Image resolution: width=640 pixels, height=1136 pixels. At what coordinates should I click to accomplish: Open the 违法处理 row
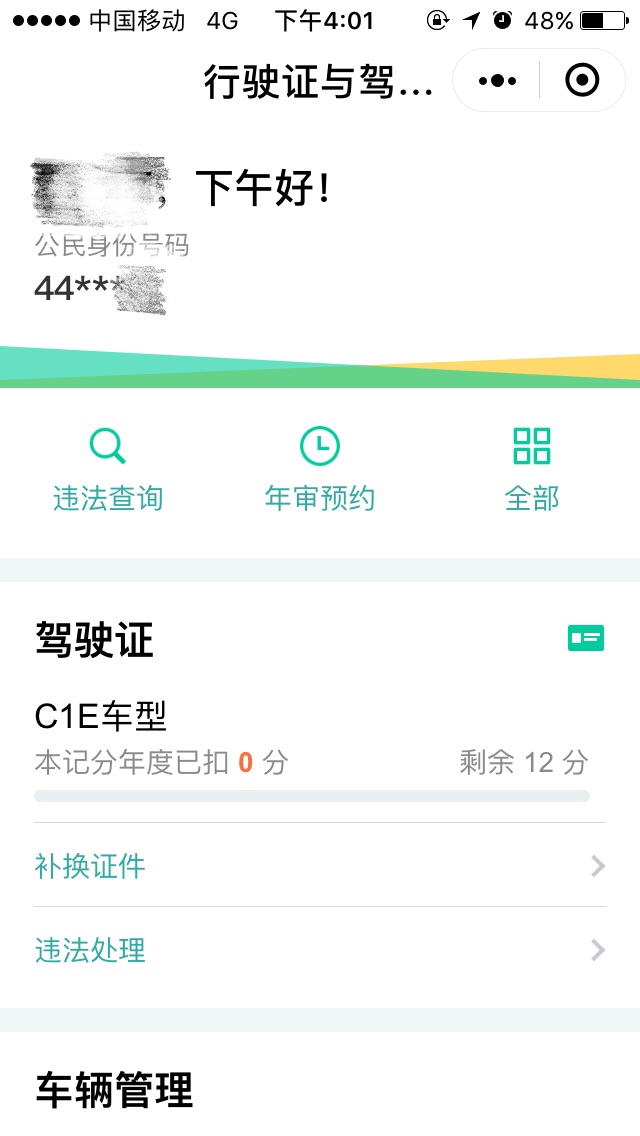(320, 949)
